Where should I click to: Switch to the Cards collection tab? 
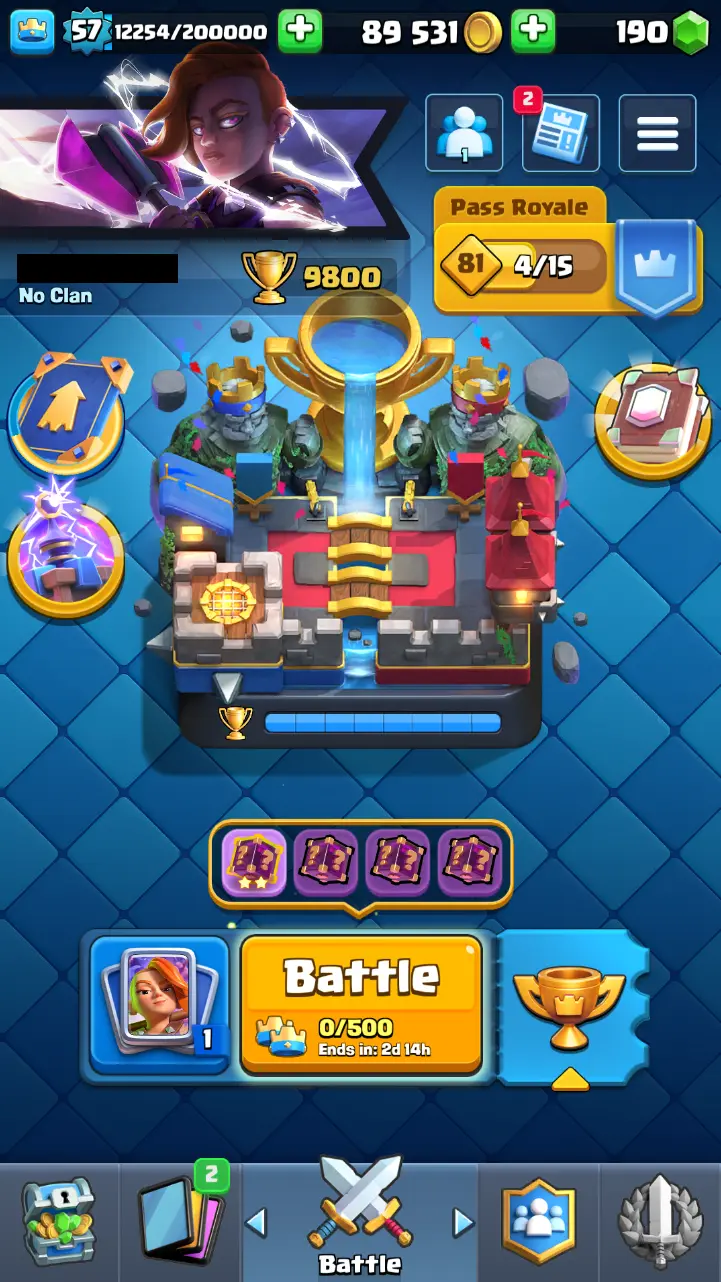(x=180, y=1220)
